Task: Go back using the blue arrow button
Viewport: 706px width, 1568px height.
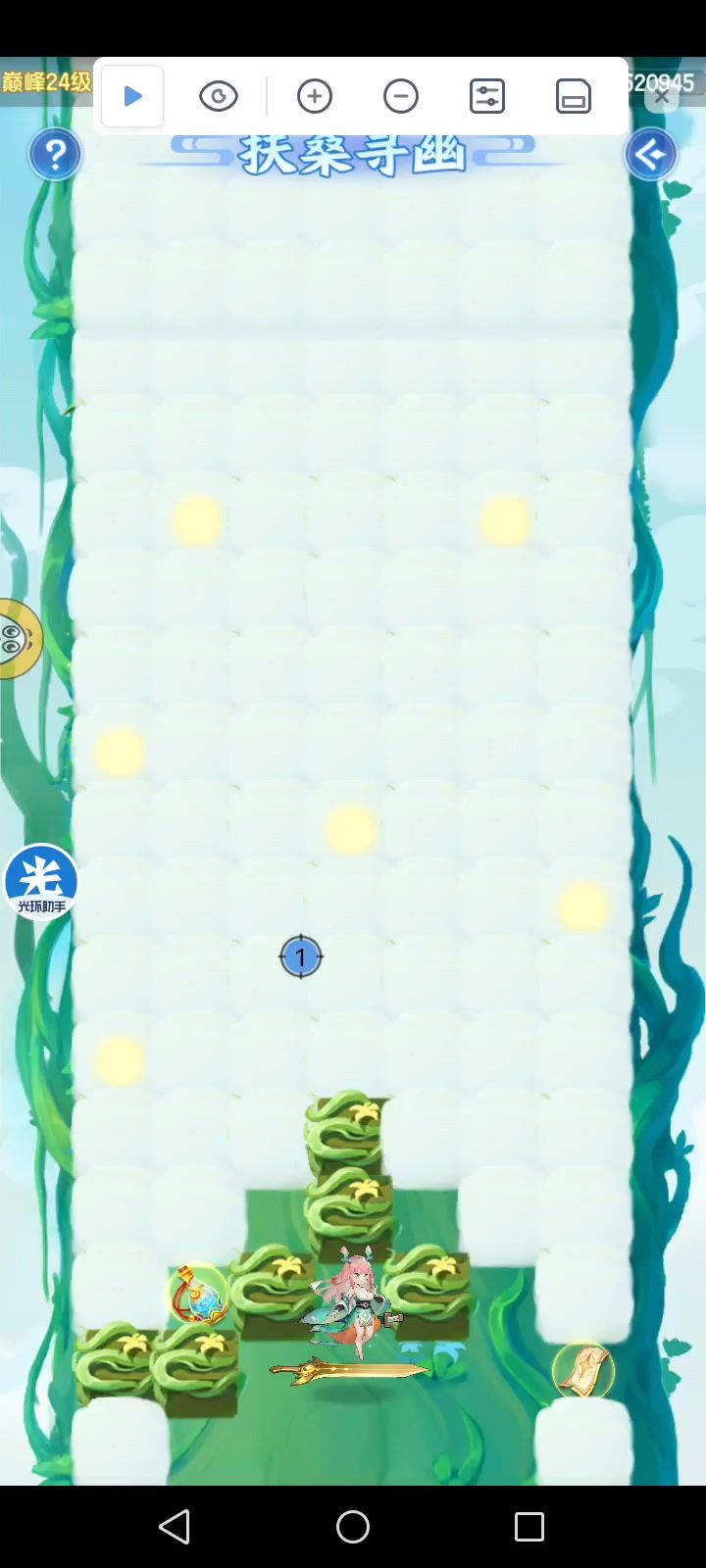Action: tap(650, 154)
